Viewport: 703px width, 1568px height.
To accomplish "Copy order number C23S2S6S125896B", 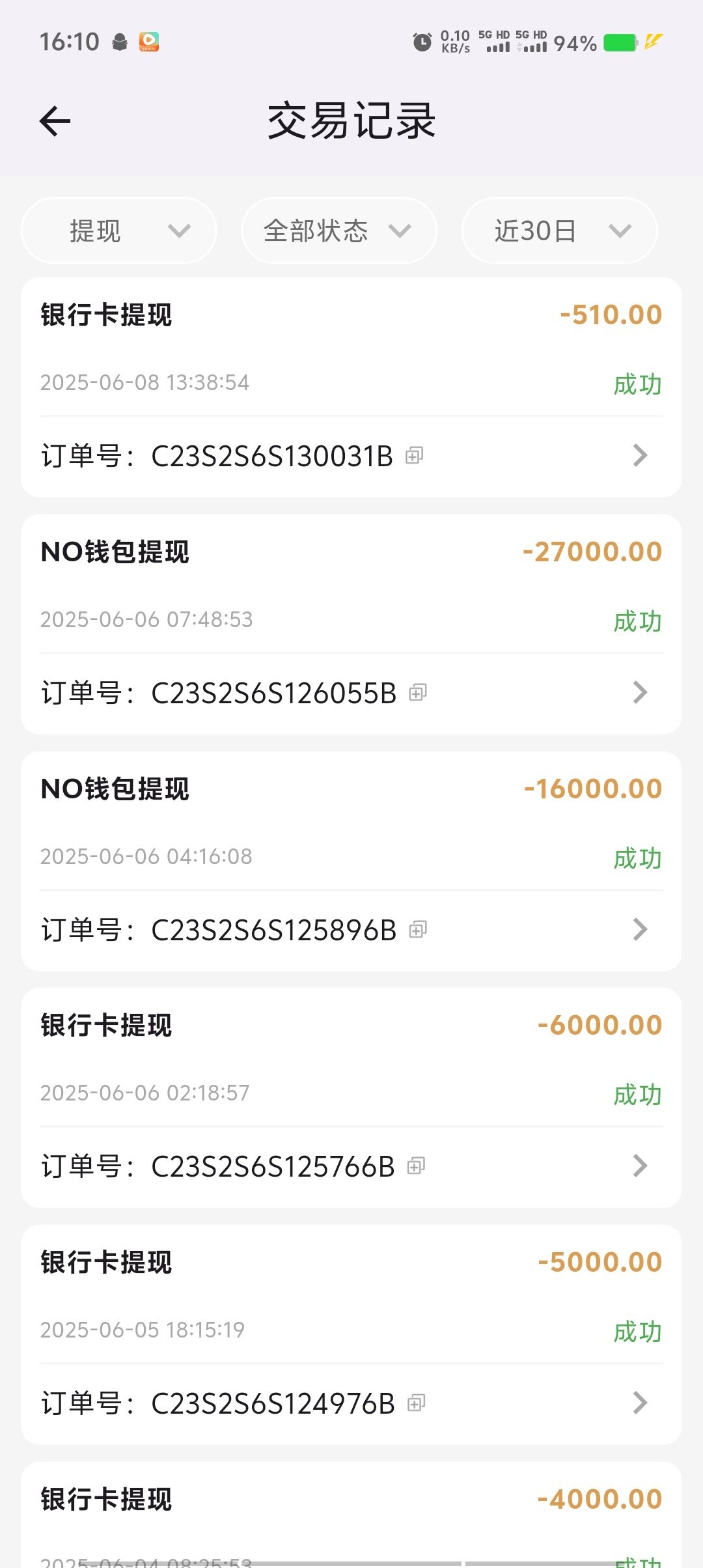I will pos(418,930).
